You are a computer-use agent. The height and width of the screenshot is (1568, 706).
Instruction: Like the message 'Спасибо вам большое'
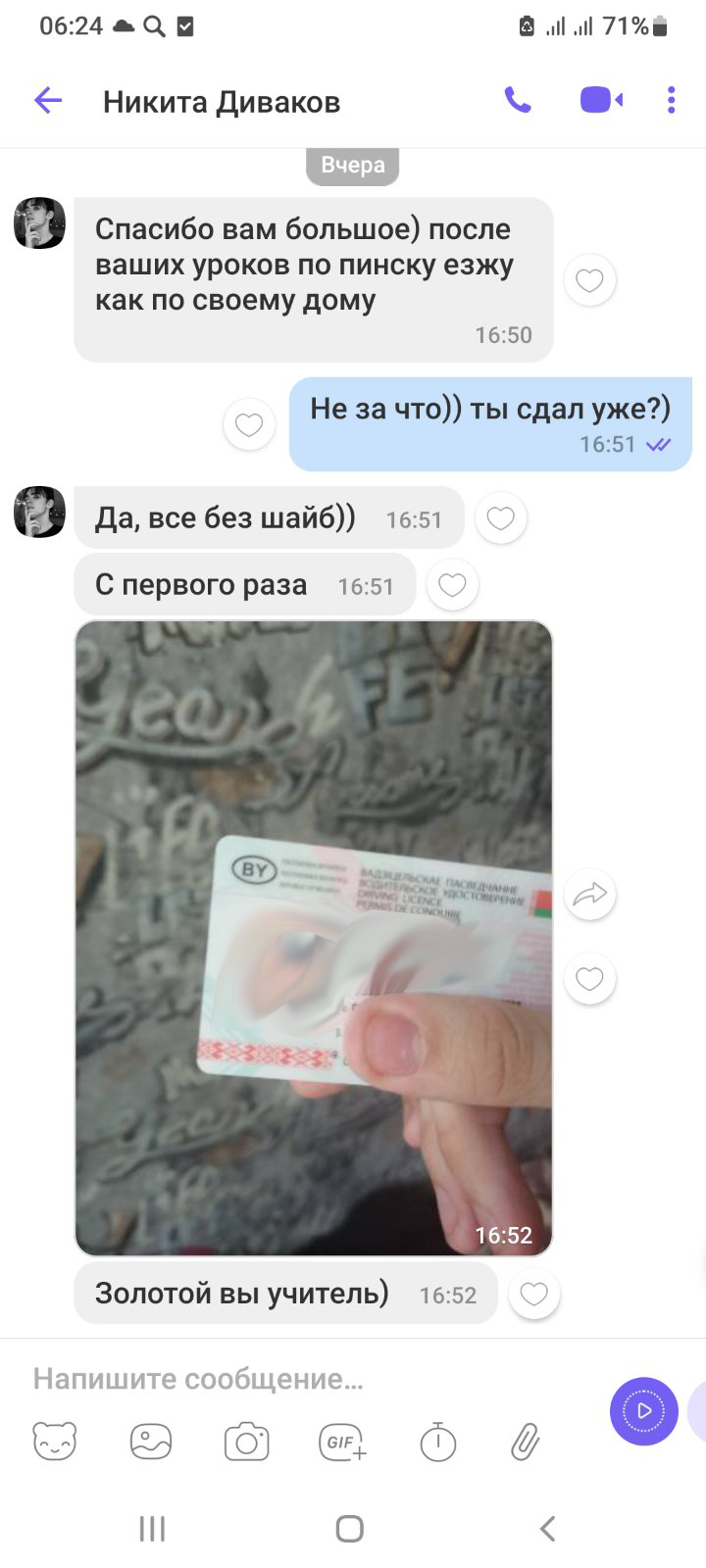[589, 280]
